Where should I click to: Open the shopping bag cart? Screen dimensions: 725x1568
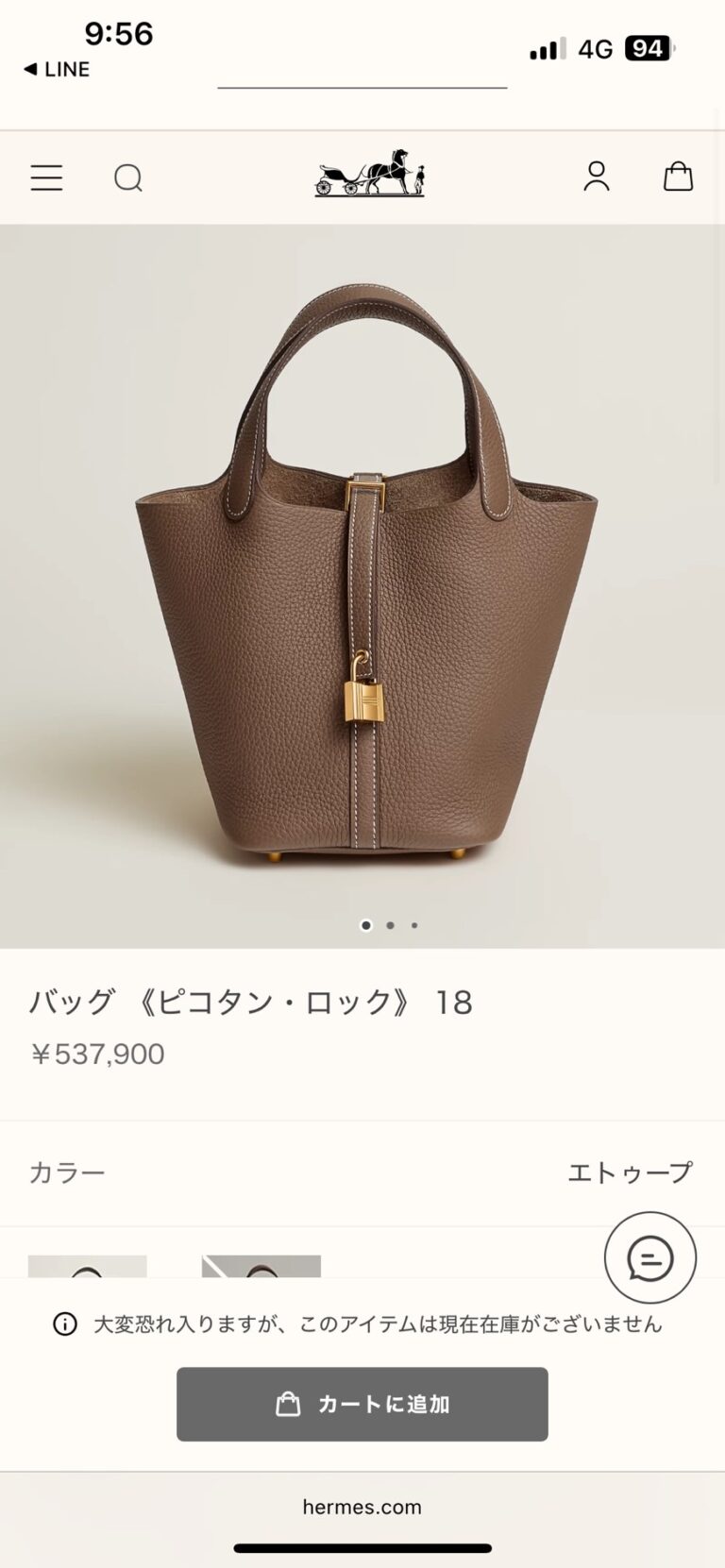point(678,177)
